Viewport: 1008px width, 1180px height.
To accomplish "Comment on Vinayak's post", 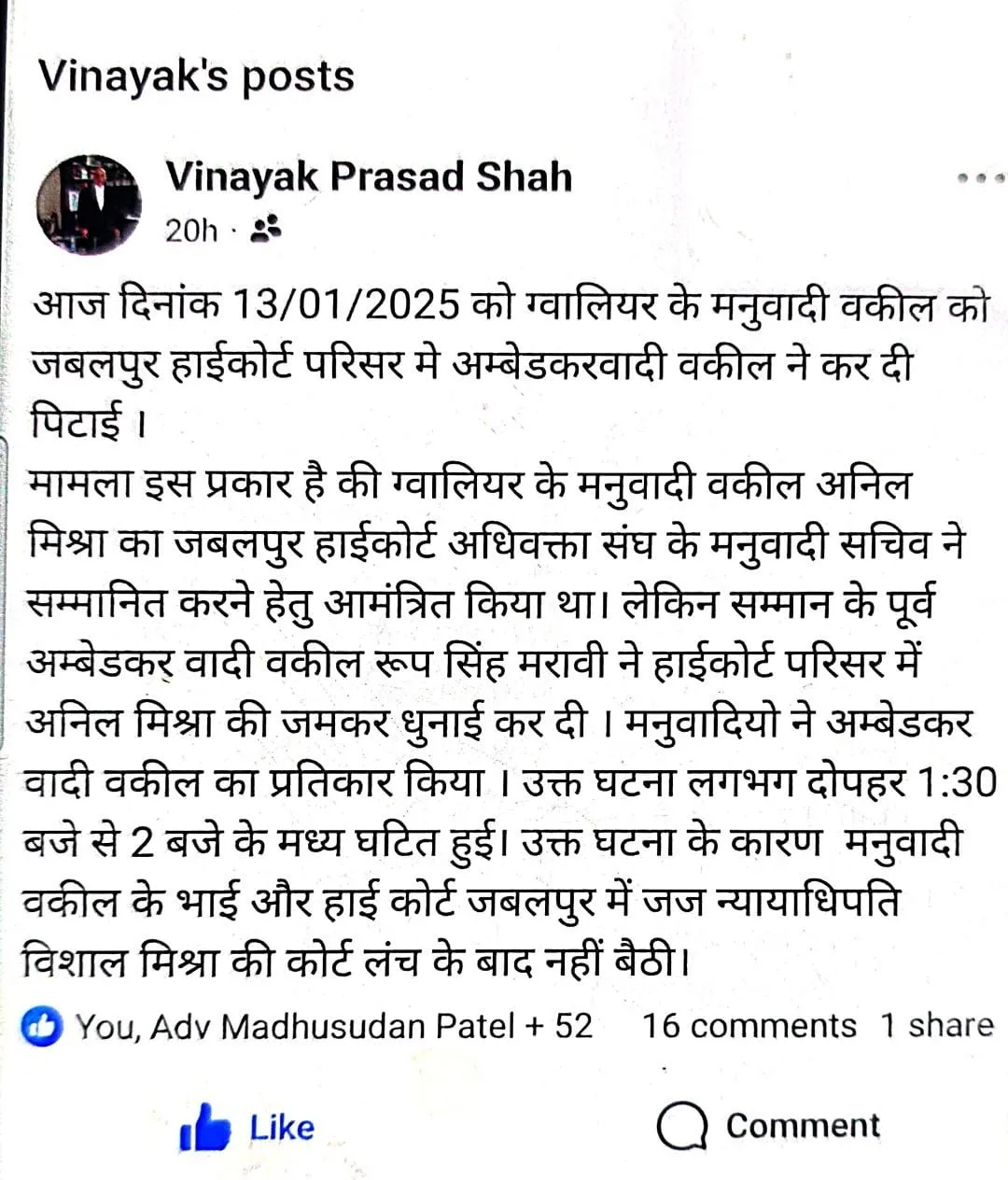I will coord(769,1127).
